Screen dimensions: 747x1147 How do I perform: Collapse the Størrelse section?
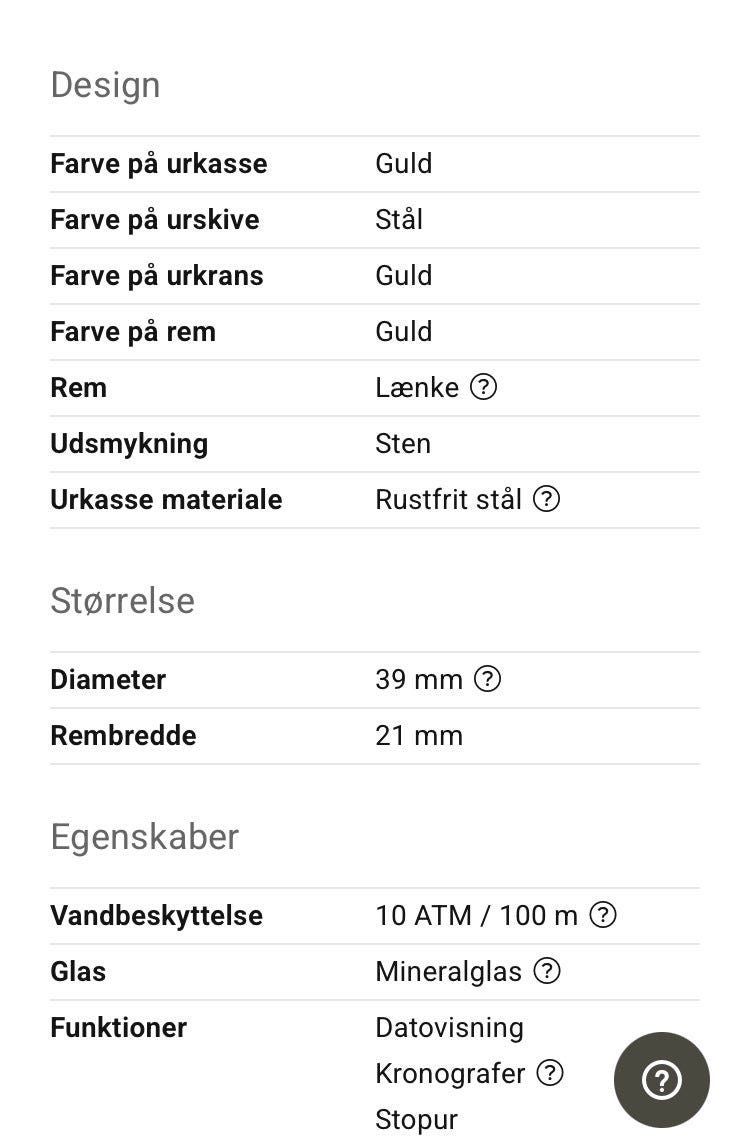pyautogui.click(x=122, y=601)
